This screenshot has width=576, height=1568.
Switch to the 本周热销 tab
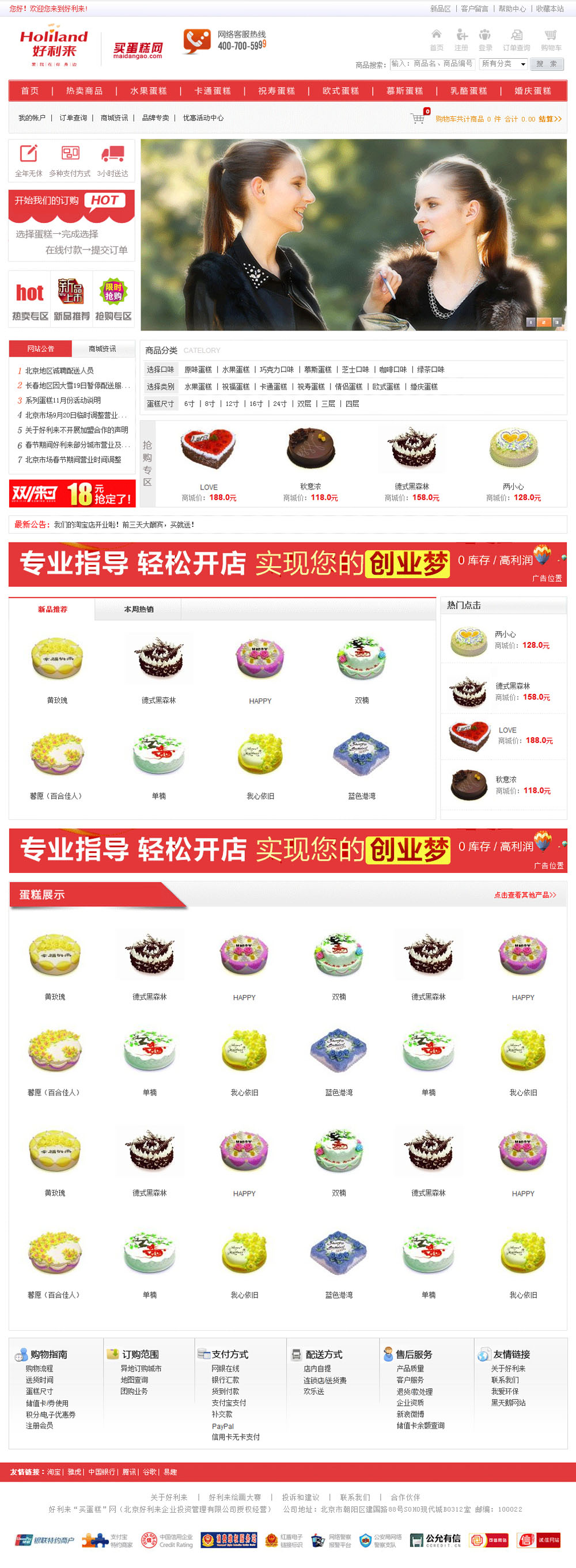pyautogui.click(x=138, y=609)
